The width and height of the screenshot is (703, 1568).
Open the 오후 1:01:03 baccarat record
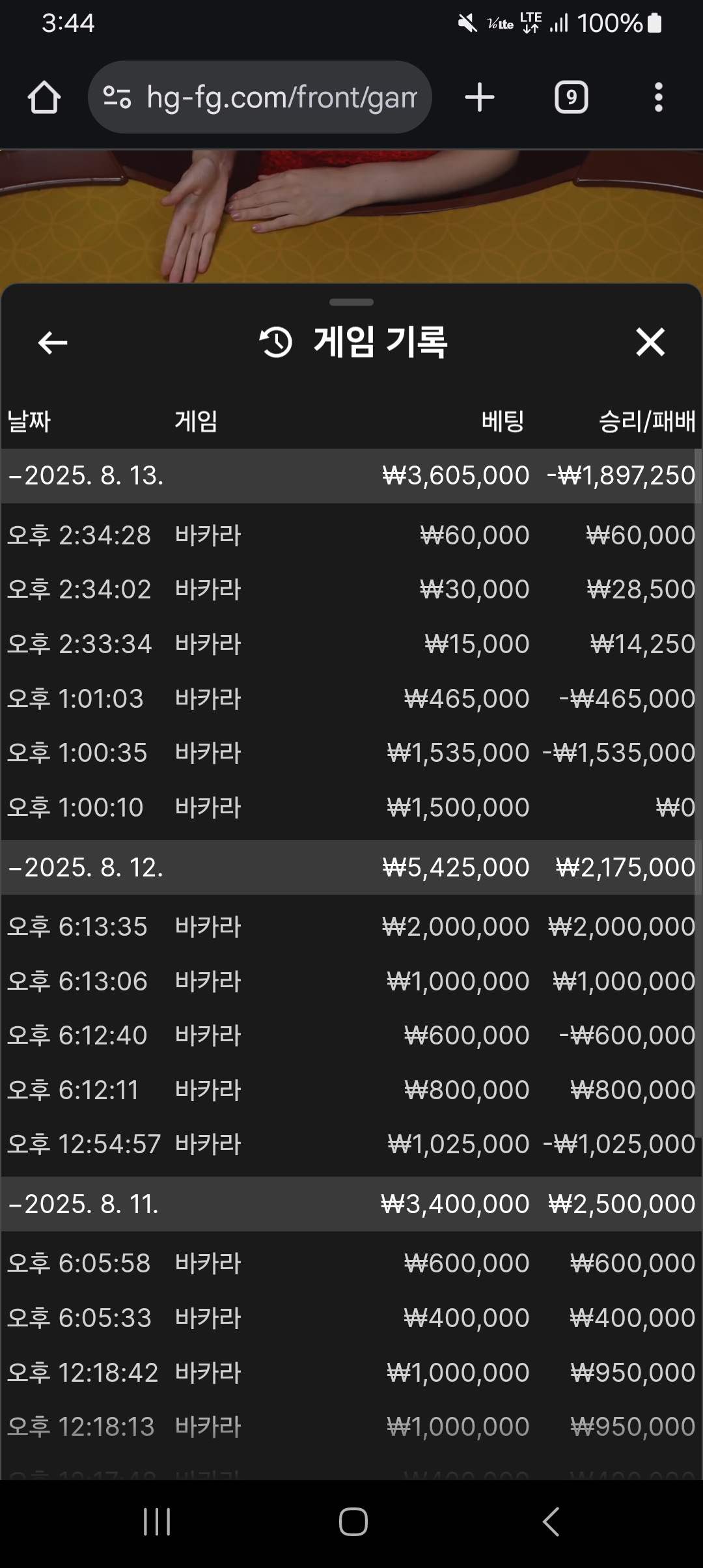351,699
